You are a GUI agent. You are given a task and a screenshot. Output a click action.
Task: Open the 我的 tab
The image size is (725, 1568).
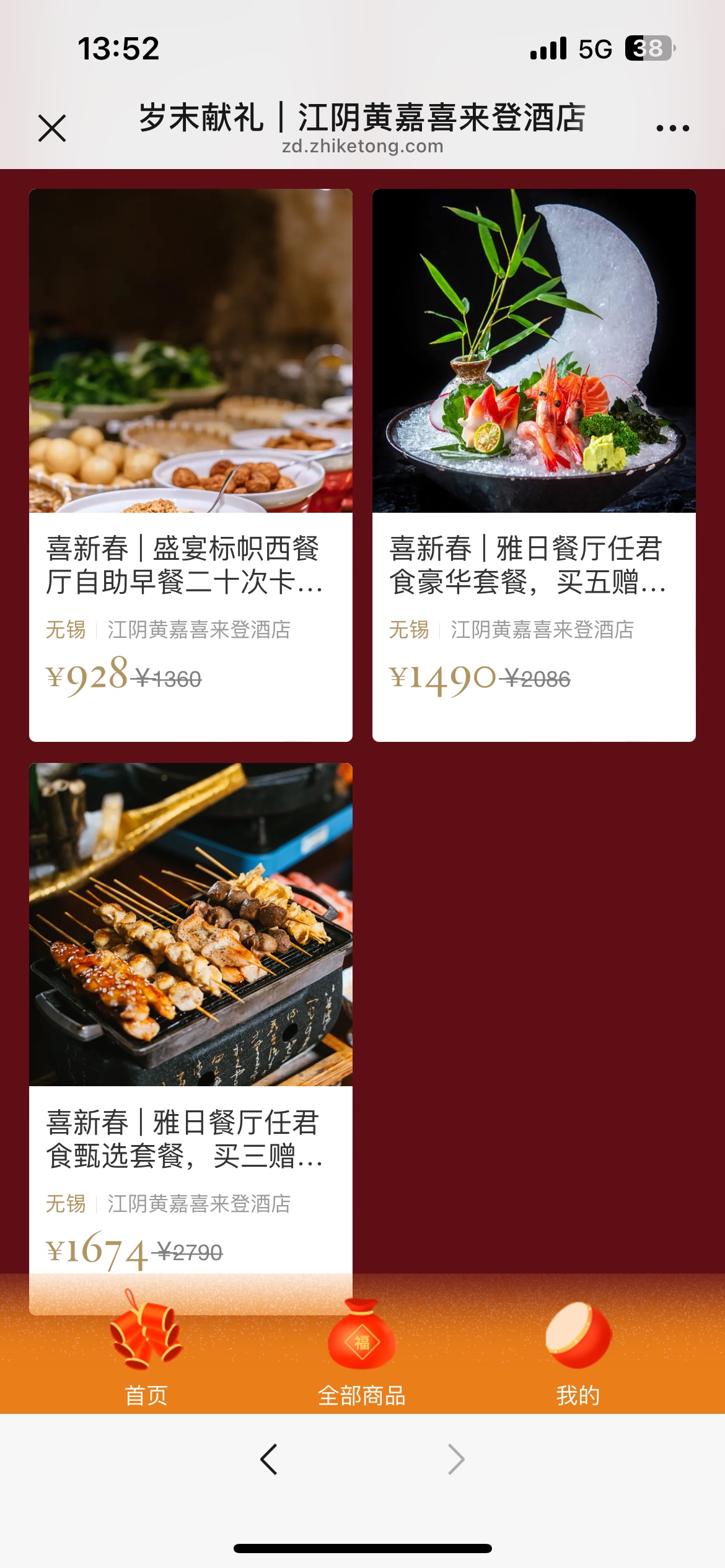click(x=578, y=1350)
